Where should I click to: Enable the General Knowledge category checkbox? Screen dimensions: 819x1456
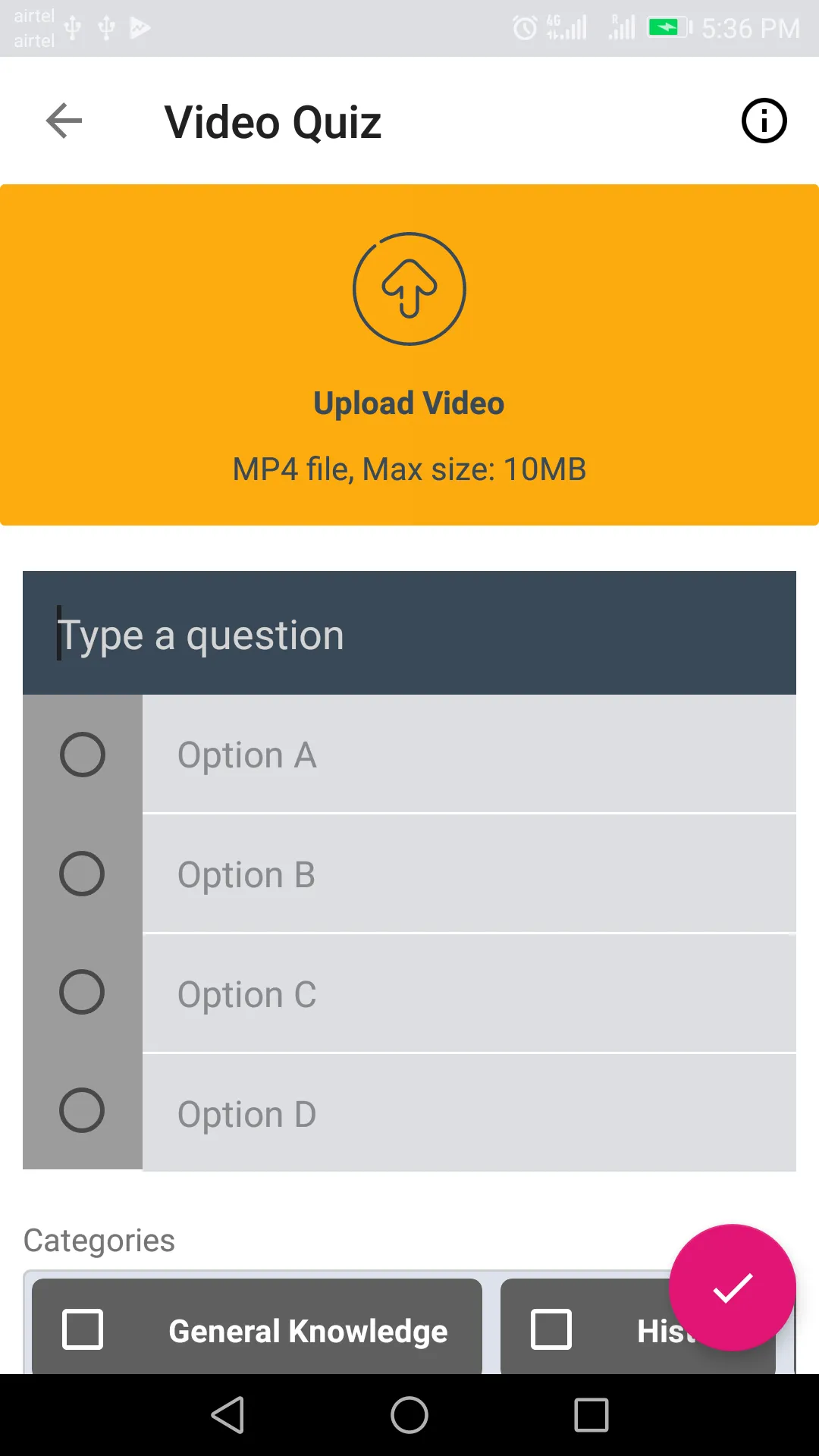pos(82,1329)
